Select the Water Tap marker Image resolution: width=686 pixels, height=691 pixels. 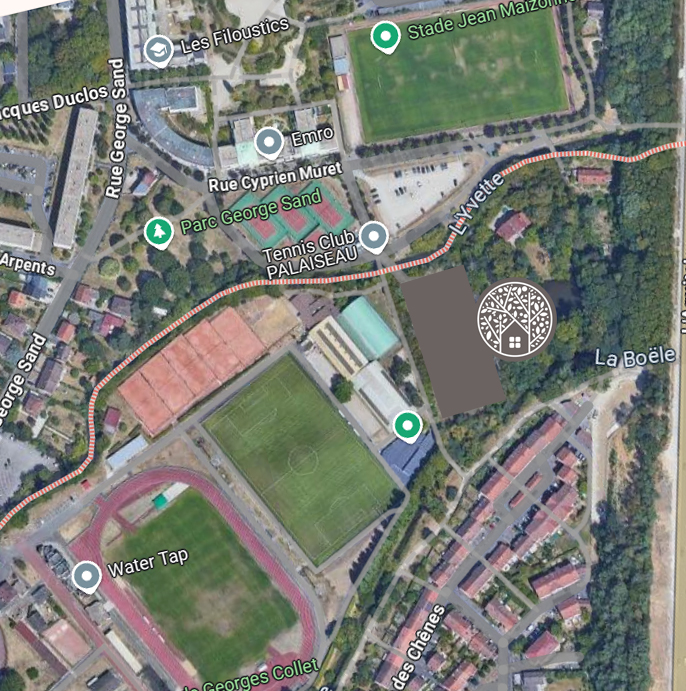(x=87, y=575)
